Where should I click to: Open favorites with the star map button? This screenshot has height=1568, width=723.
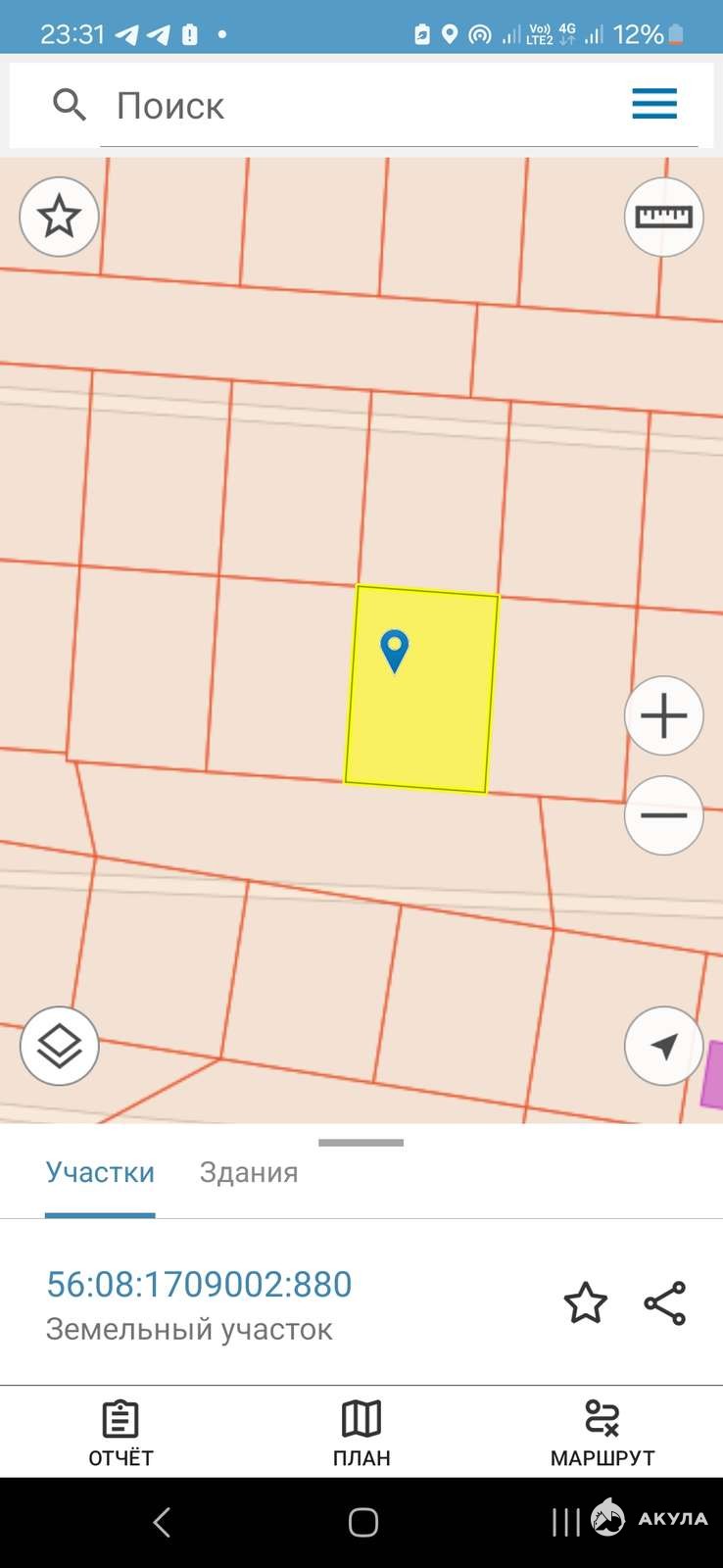pyautogui.click(x=59, y=217)
